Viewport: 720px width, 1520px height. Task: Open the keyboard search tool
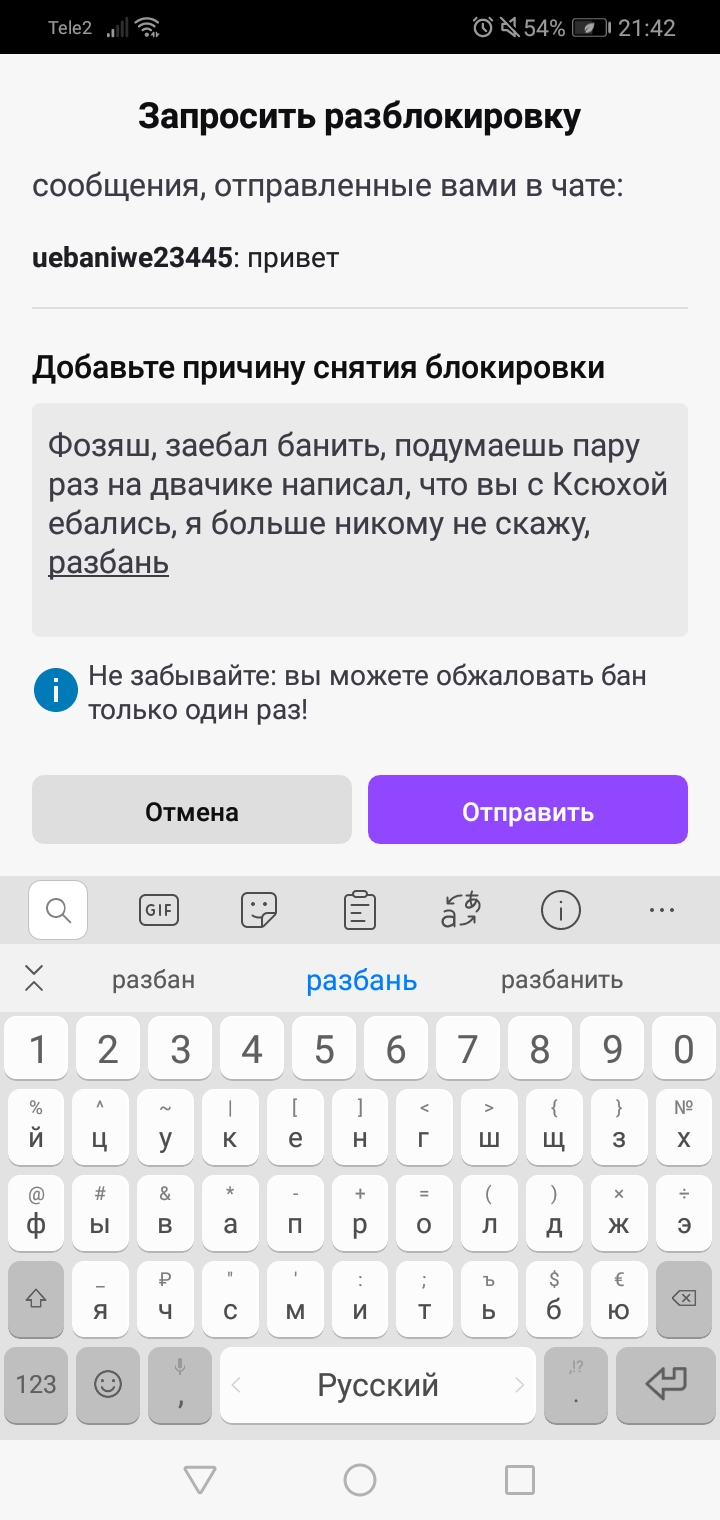click(58, 910)
